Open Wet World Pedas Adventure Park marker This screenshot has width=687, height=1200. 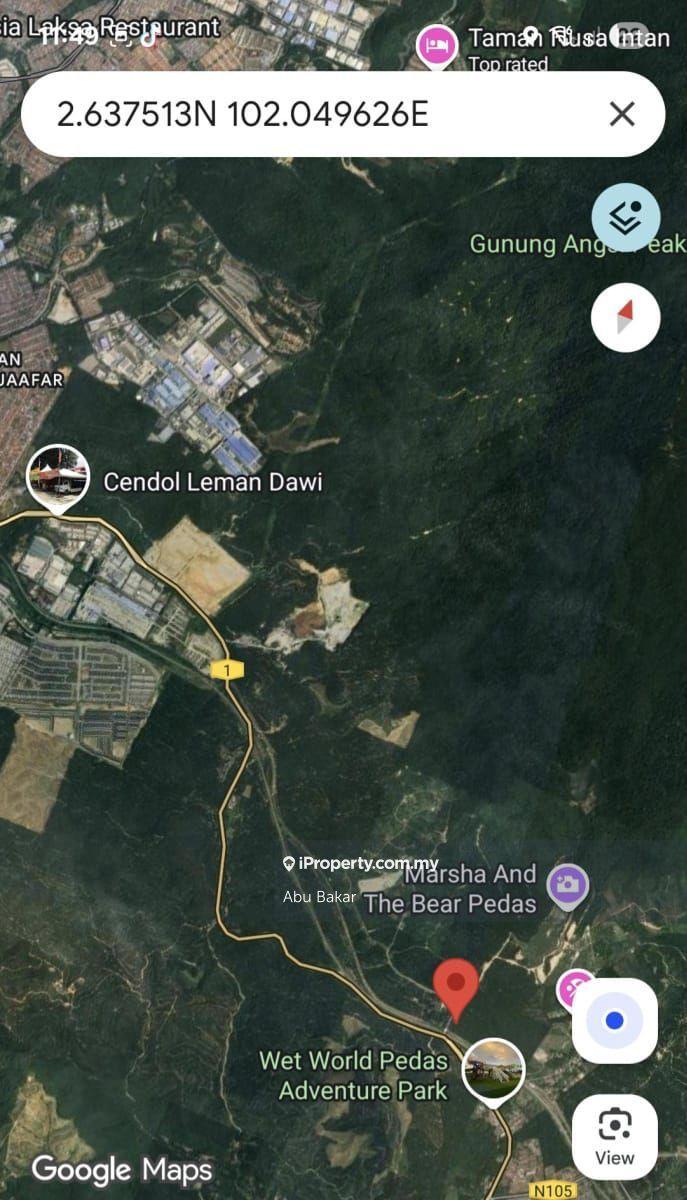click(494, 1069)
